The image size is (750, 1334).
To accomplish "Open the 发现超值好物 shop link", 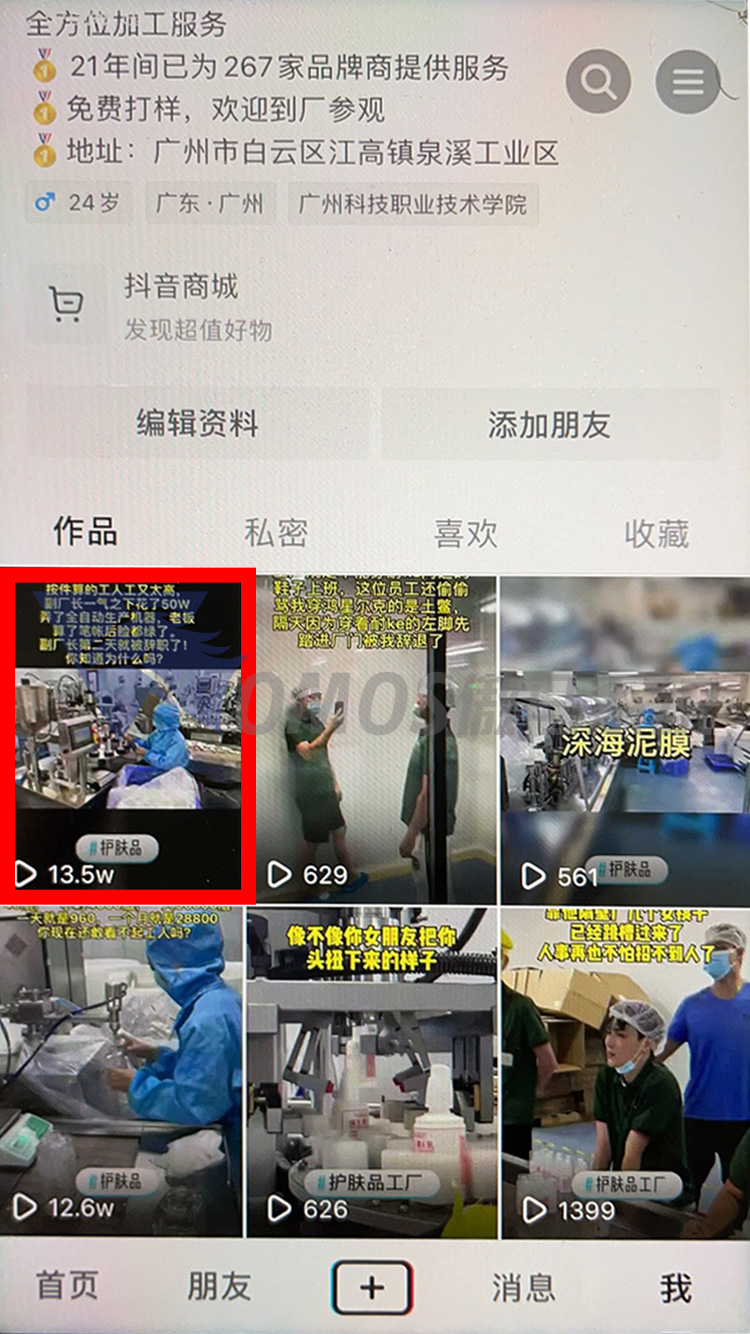I will tap(198, 328).
